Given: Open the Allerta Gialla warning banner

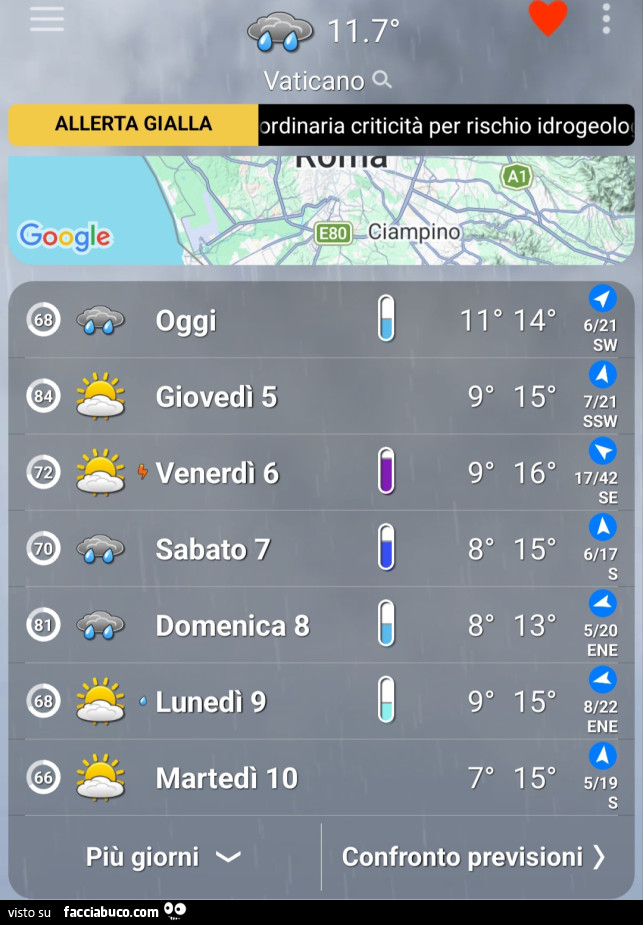Looking at the screenshot, I should point(320,125).
